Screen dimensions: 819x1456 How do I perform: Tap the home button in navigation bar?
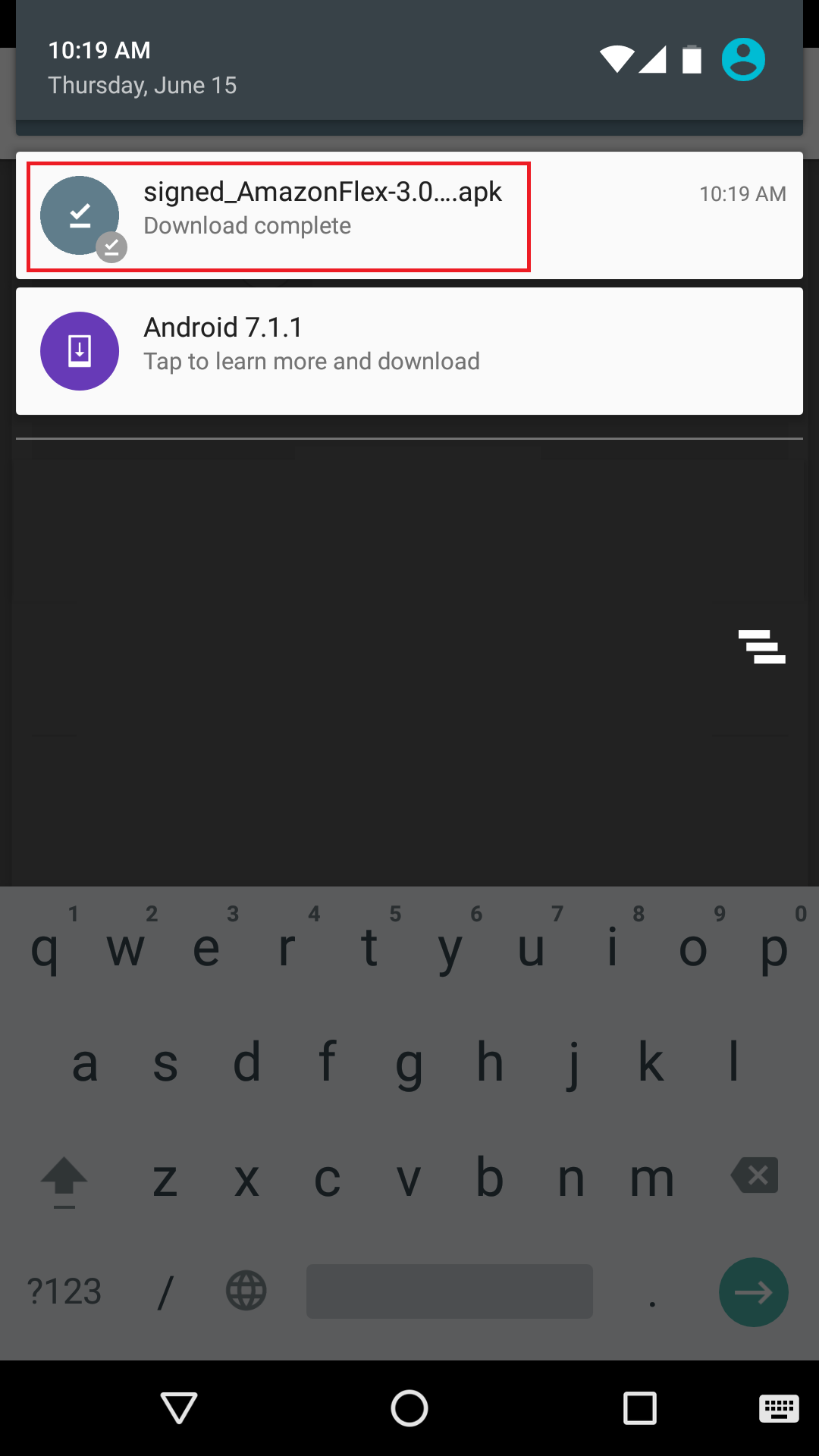[x=409, y=1408]
